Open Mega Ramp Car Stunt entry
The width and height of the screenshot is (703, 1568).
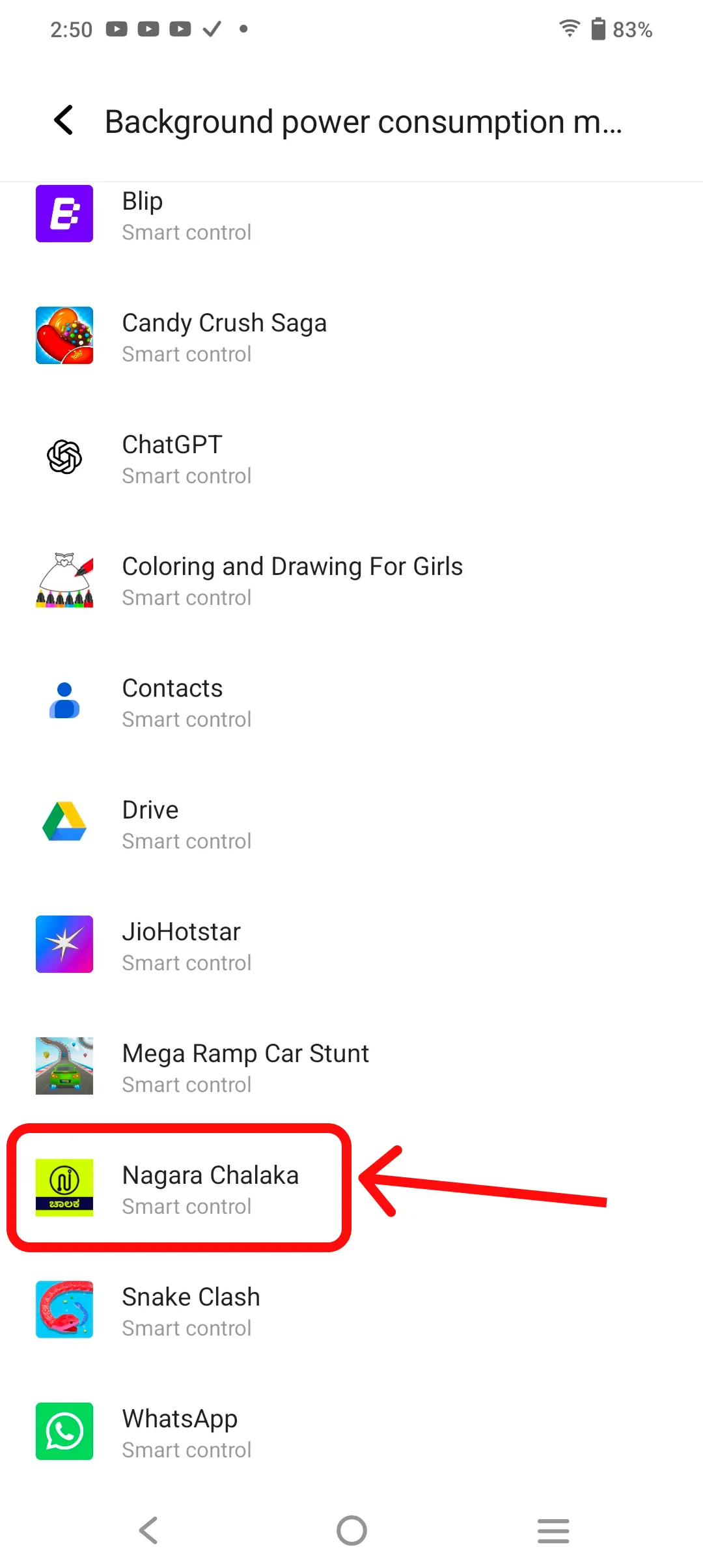351,1066
